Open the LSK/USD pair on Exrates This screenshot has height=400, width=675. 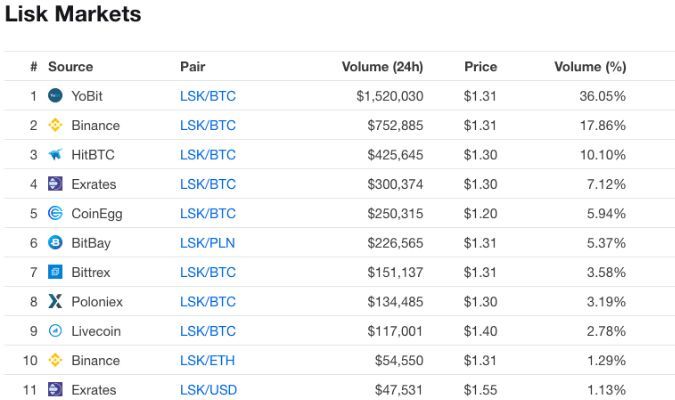point(208,390)
